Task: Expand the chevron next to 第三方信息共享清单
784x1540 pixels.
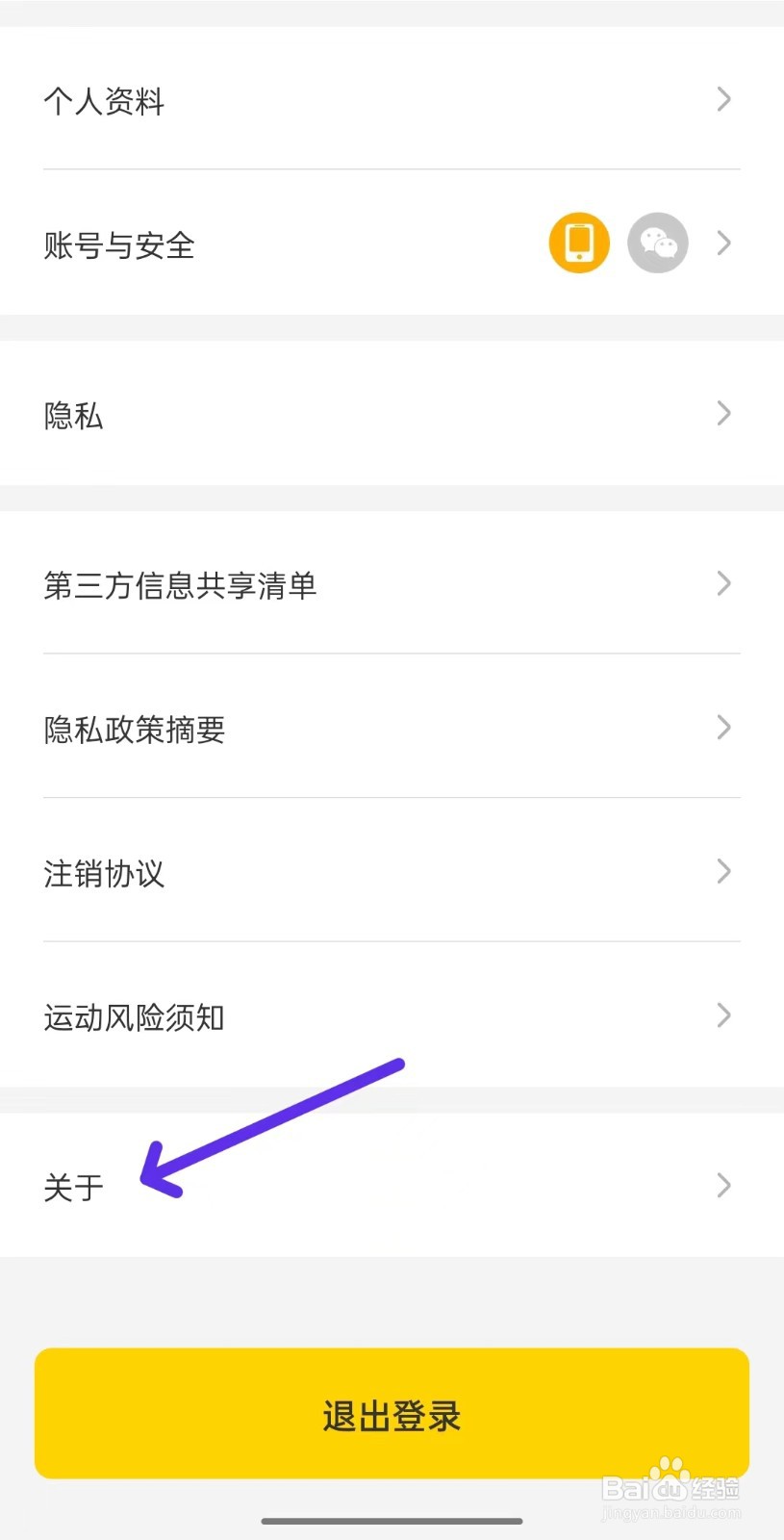Action: [723, 583]
